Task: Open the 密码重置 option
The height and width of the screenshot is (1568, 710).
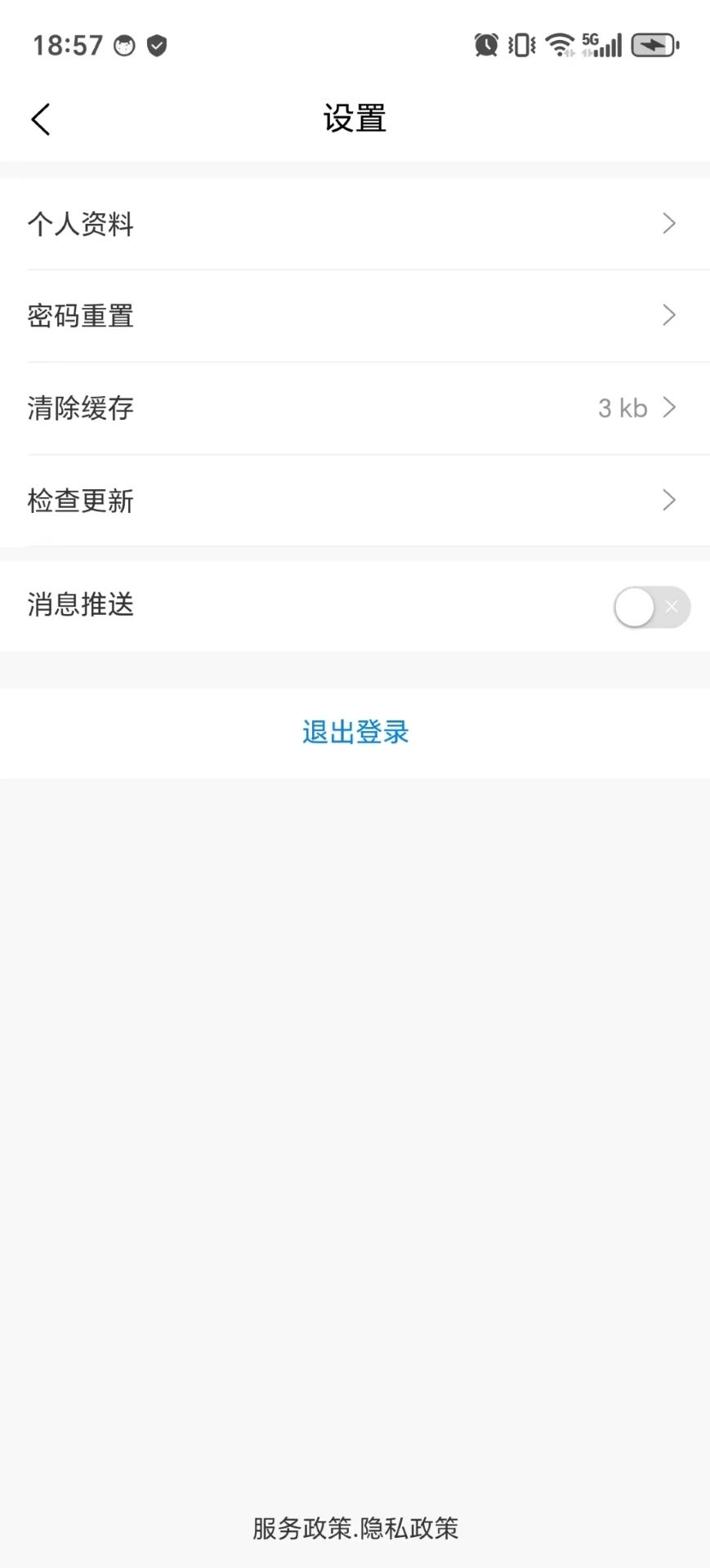Action: 355,316
